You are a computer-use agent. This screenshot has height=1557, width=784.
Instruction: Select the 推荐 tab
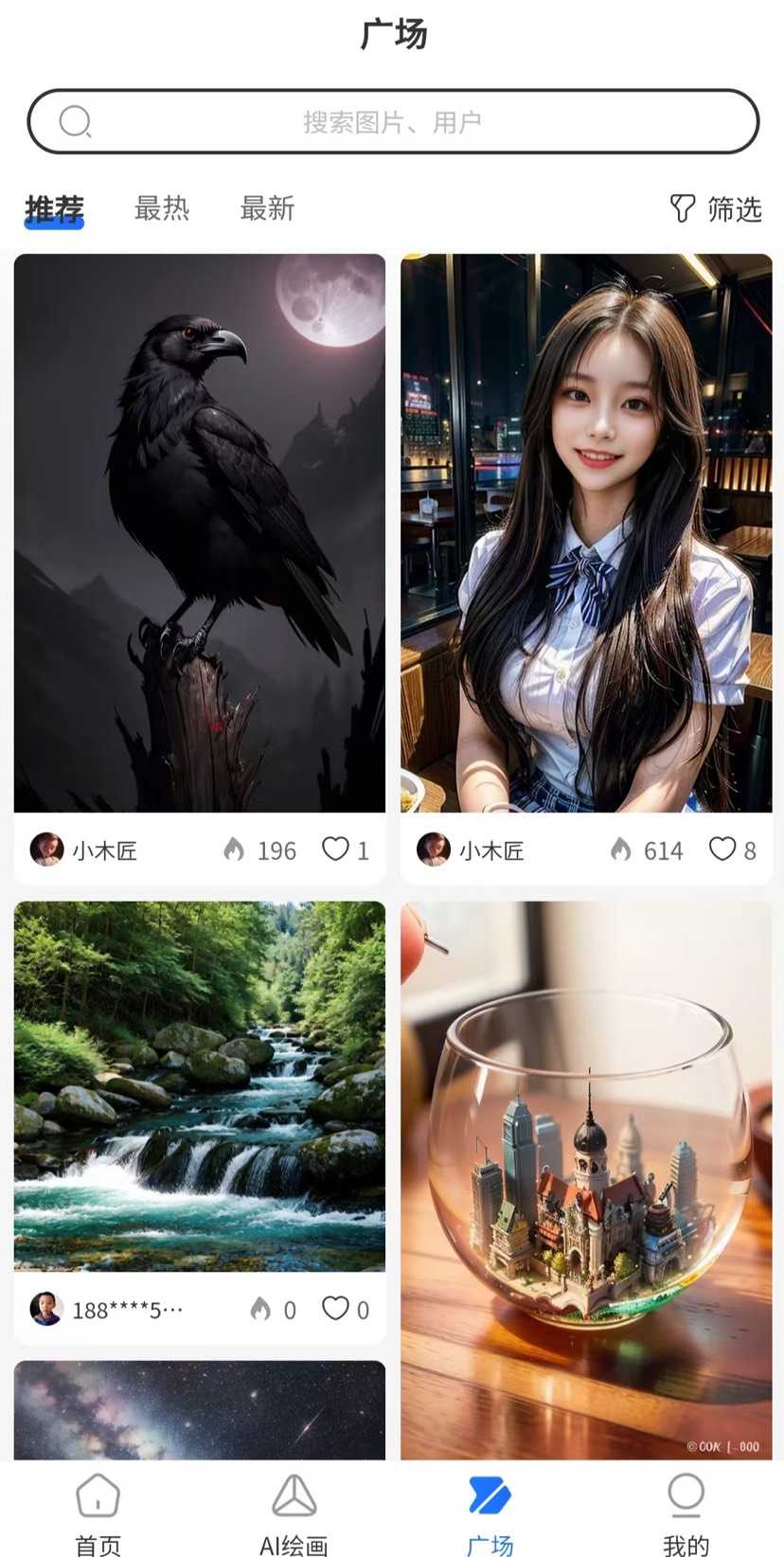click(x=54, y=208)
